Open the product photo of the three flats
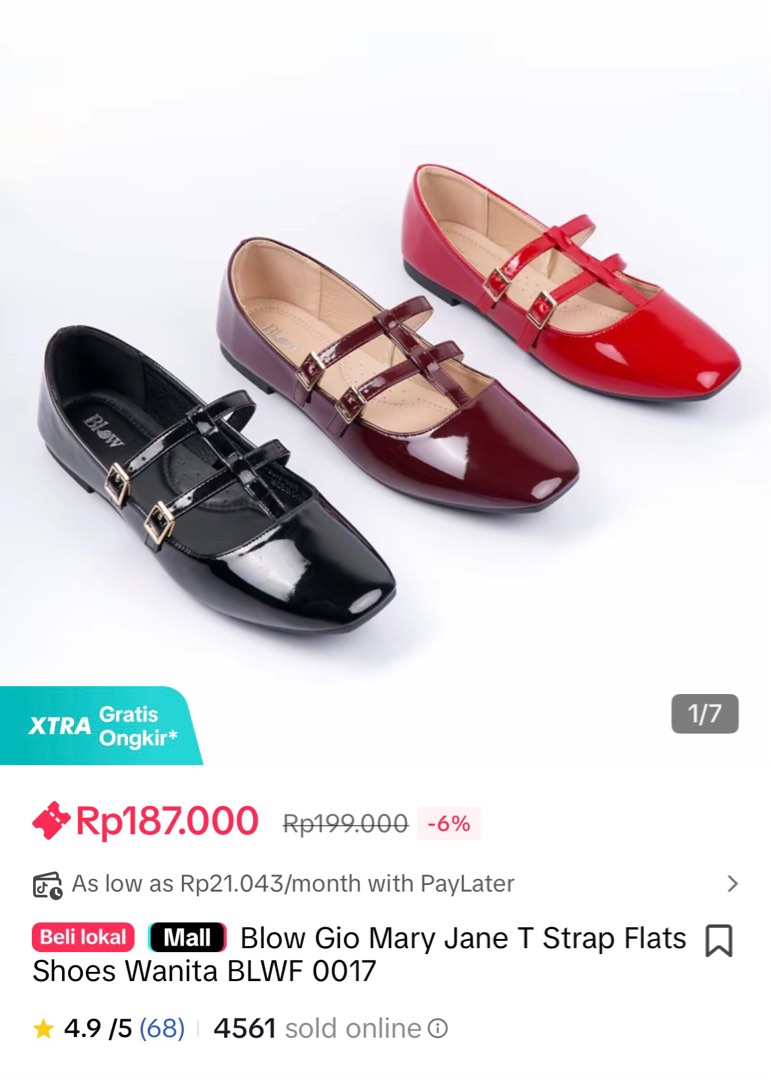771x1080 pixels. point(385,380)
